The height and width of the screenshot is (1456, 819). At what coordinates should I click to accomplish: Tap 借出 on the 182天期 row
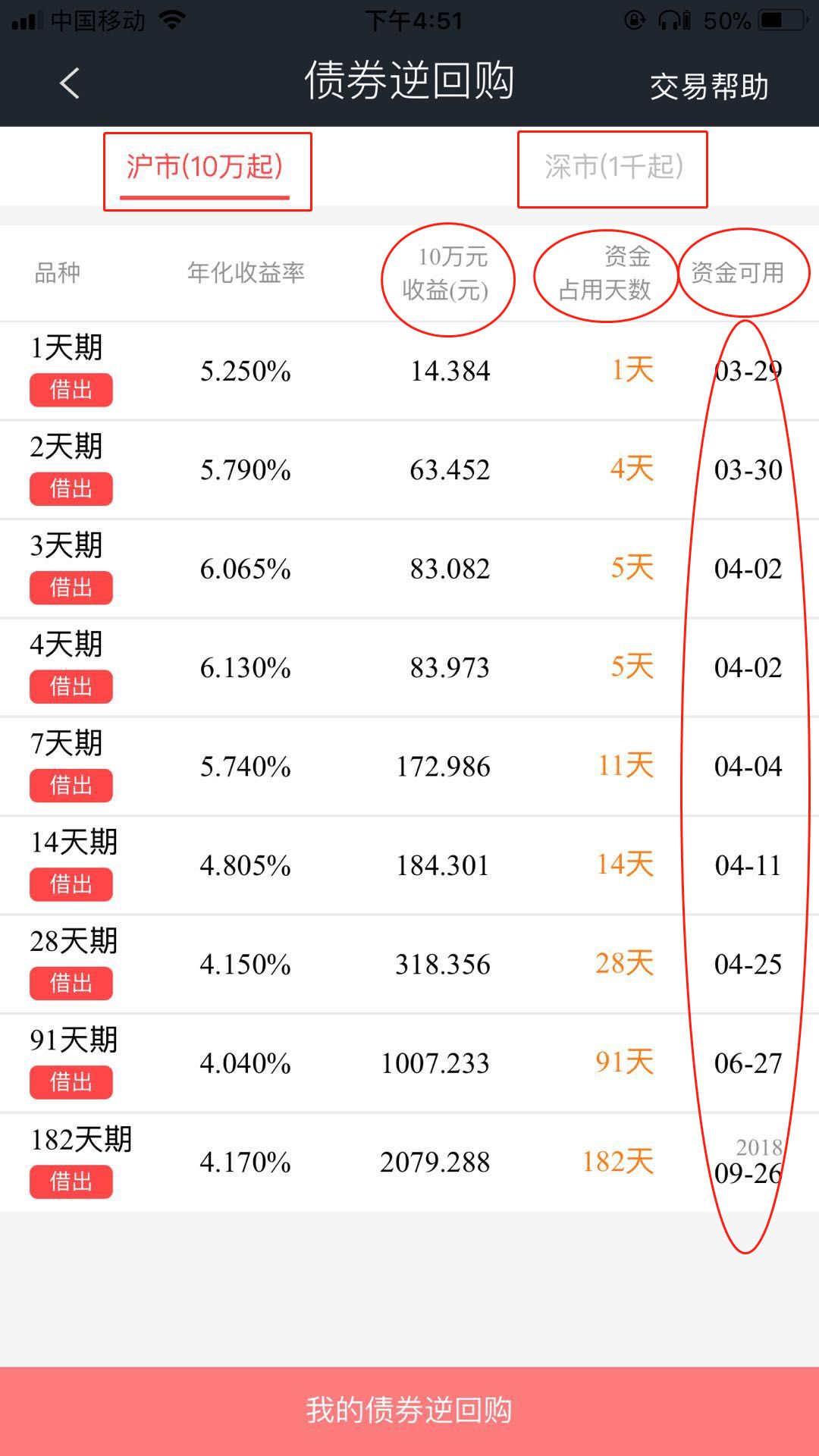pyautogui.click(x=71, y=1182)
